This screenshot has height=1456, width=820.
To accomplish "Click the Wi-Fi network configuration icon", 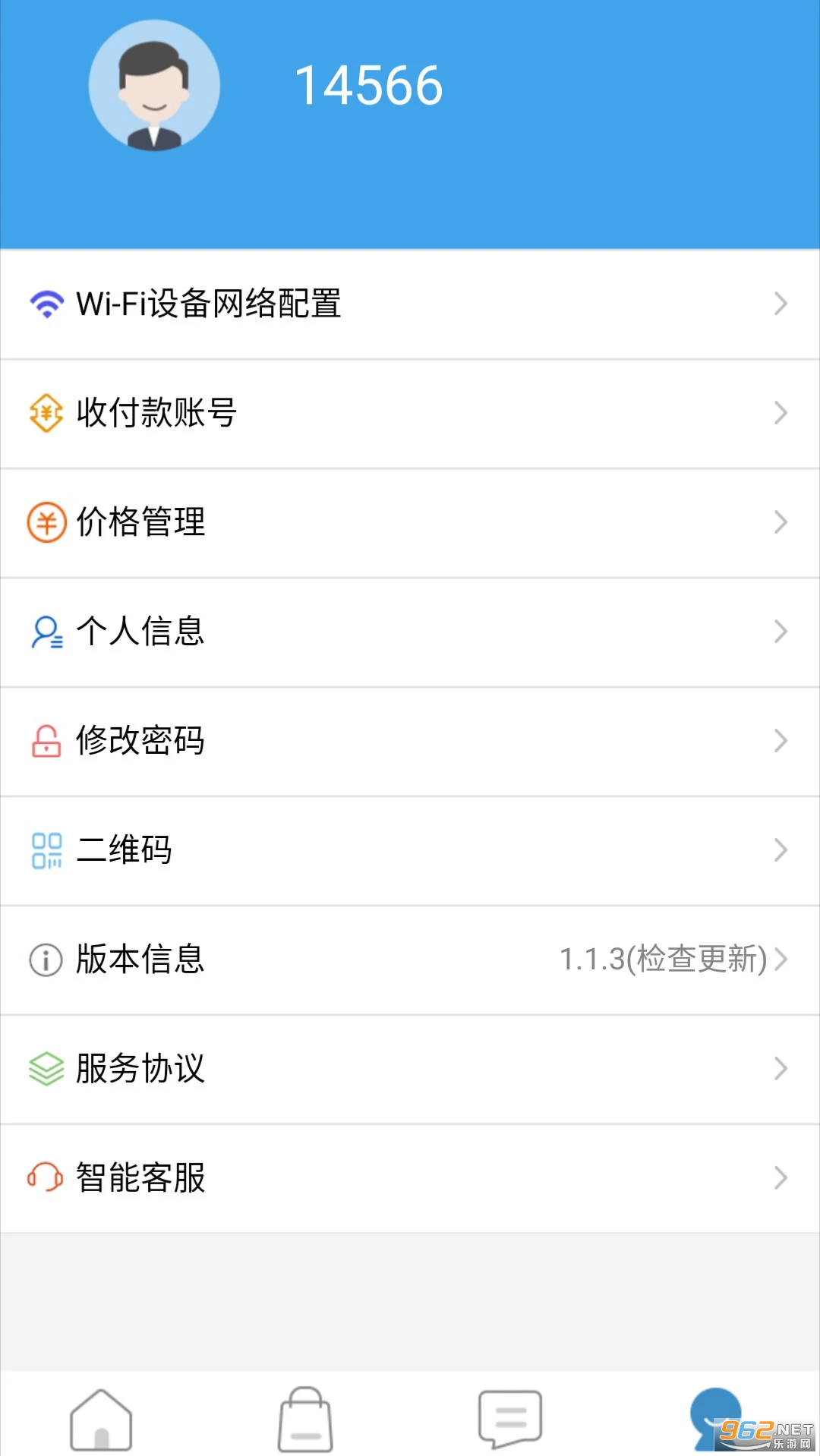I will [46, 303].
